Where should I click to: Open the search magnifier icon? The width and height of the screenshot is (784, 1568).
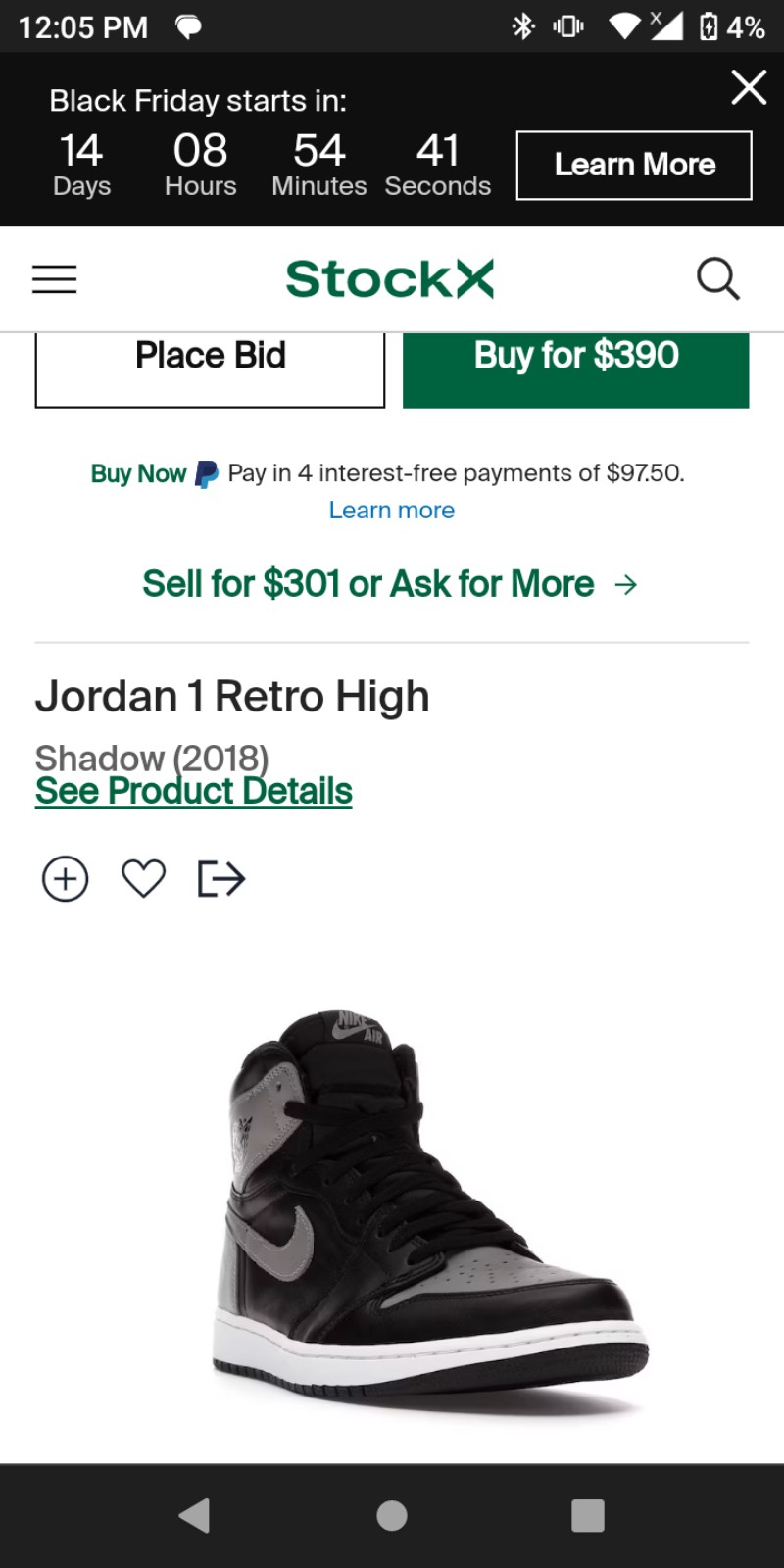[x=718, y=279]
